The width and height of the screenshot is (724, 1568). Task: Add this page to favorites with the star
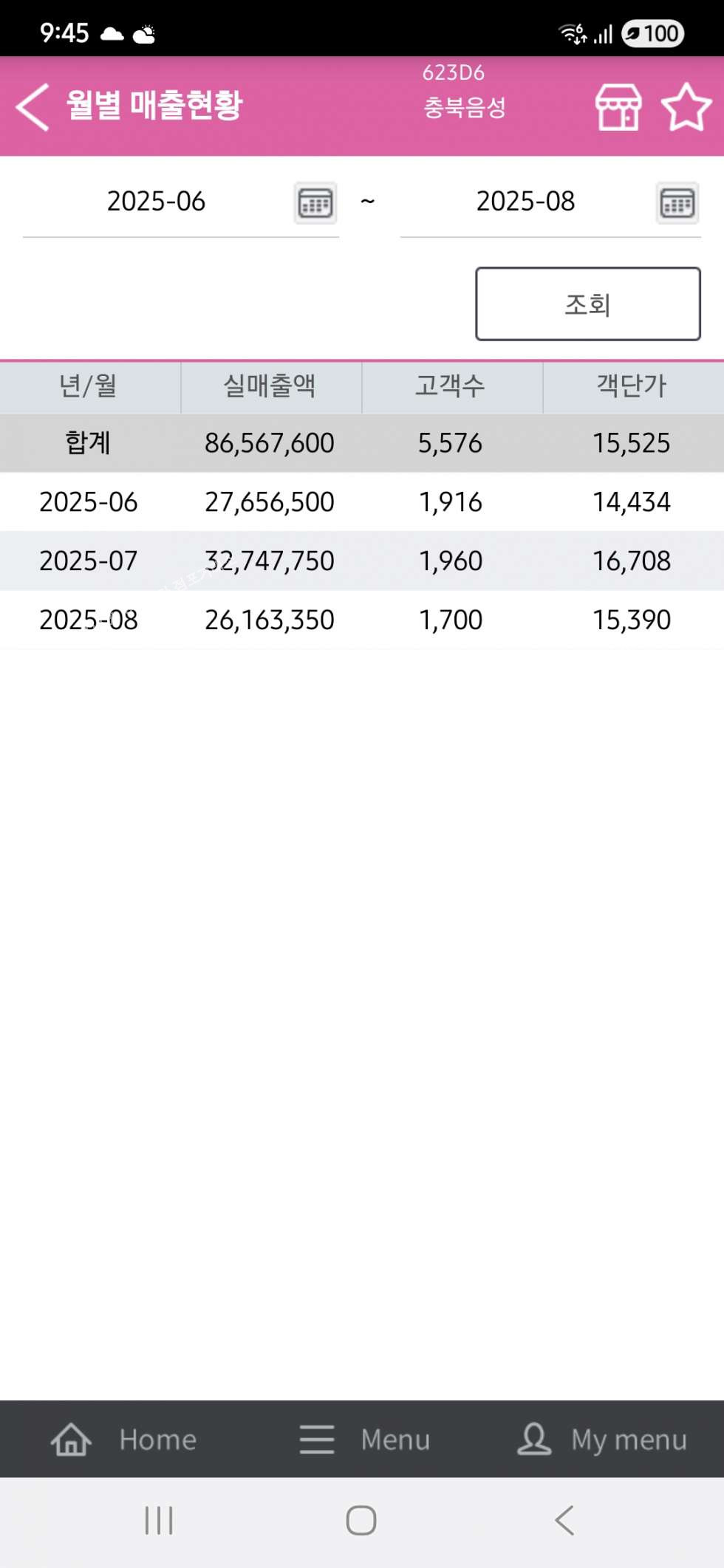click(686, 107)
